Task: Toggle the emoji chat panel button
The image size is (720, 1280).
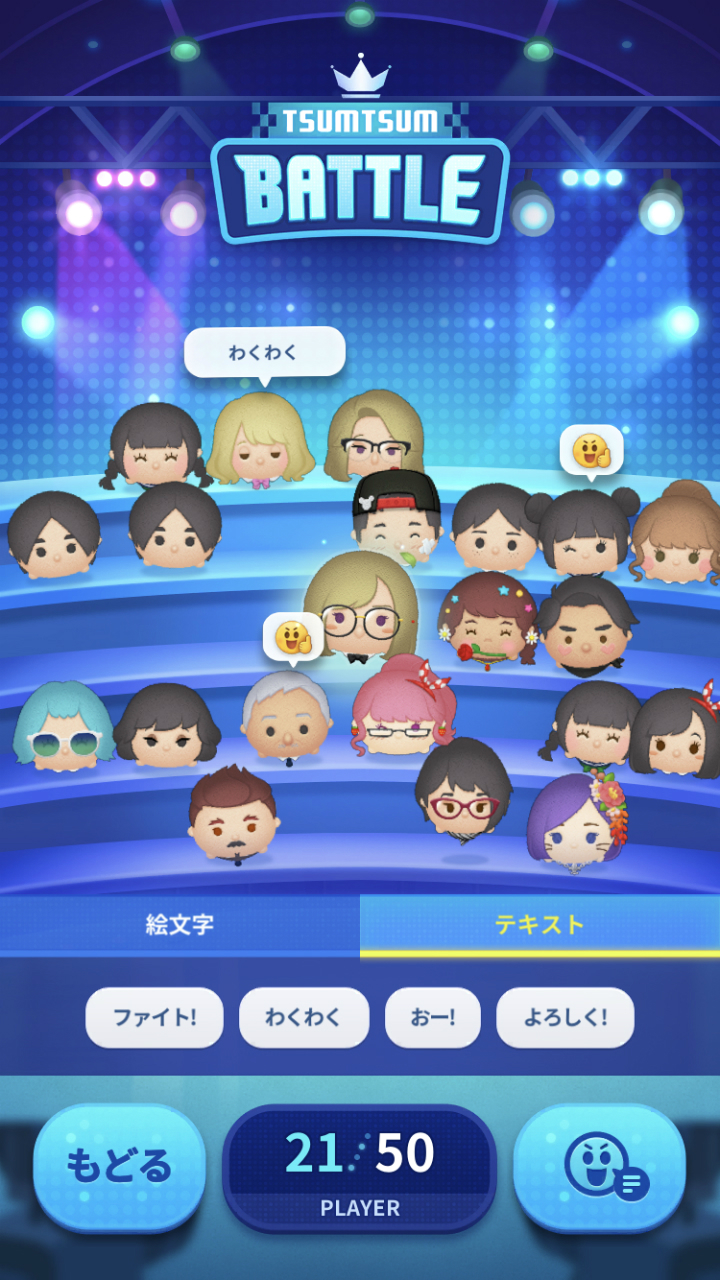Action: [600, 1167]
